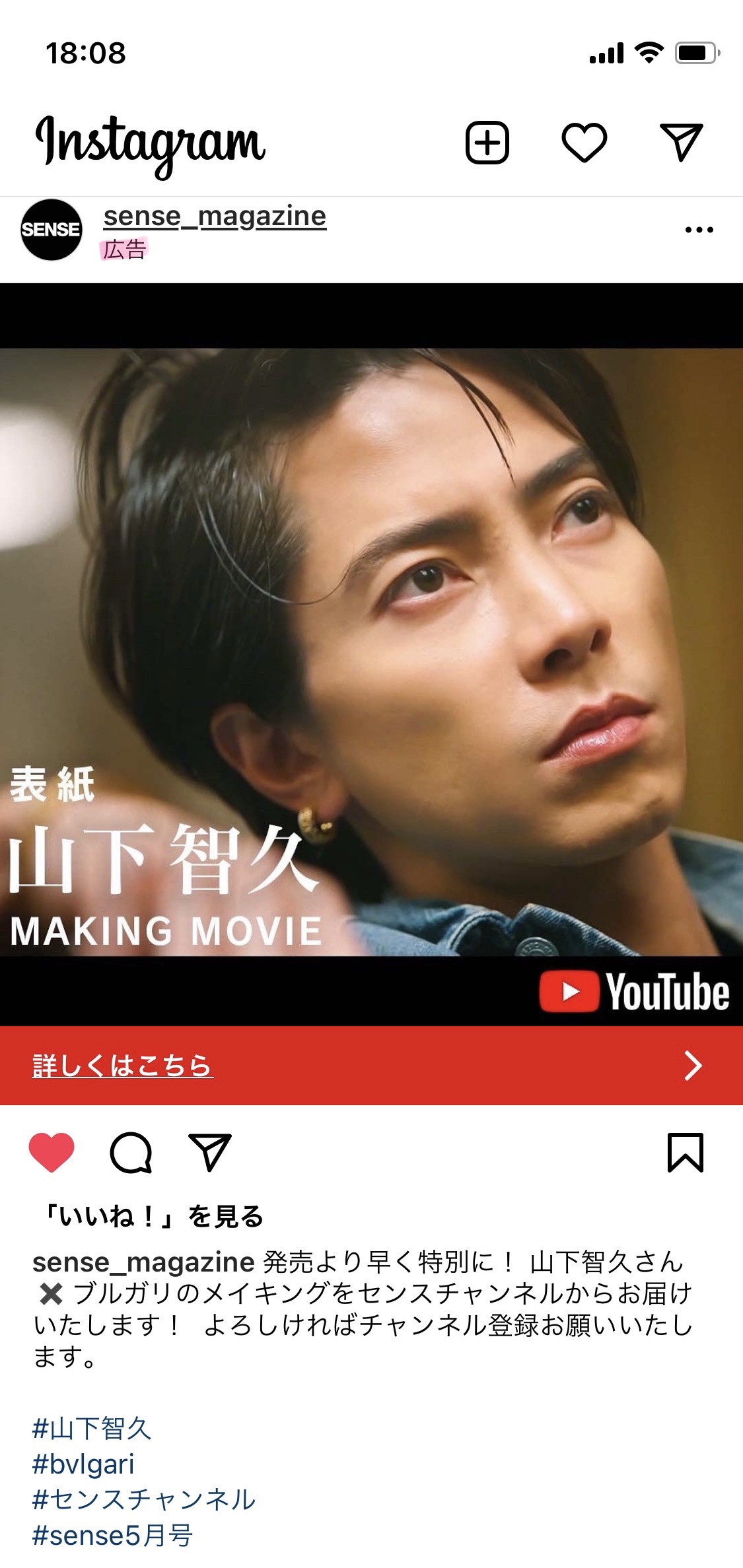Open direct messages paper plane icon

[x=681, y=142]
